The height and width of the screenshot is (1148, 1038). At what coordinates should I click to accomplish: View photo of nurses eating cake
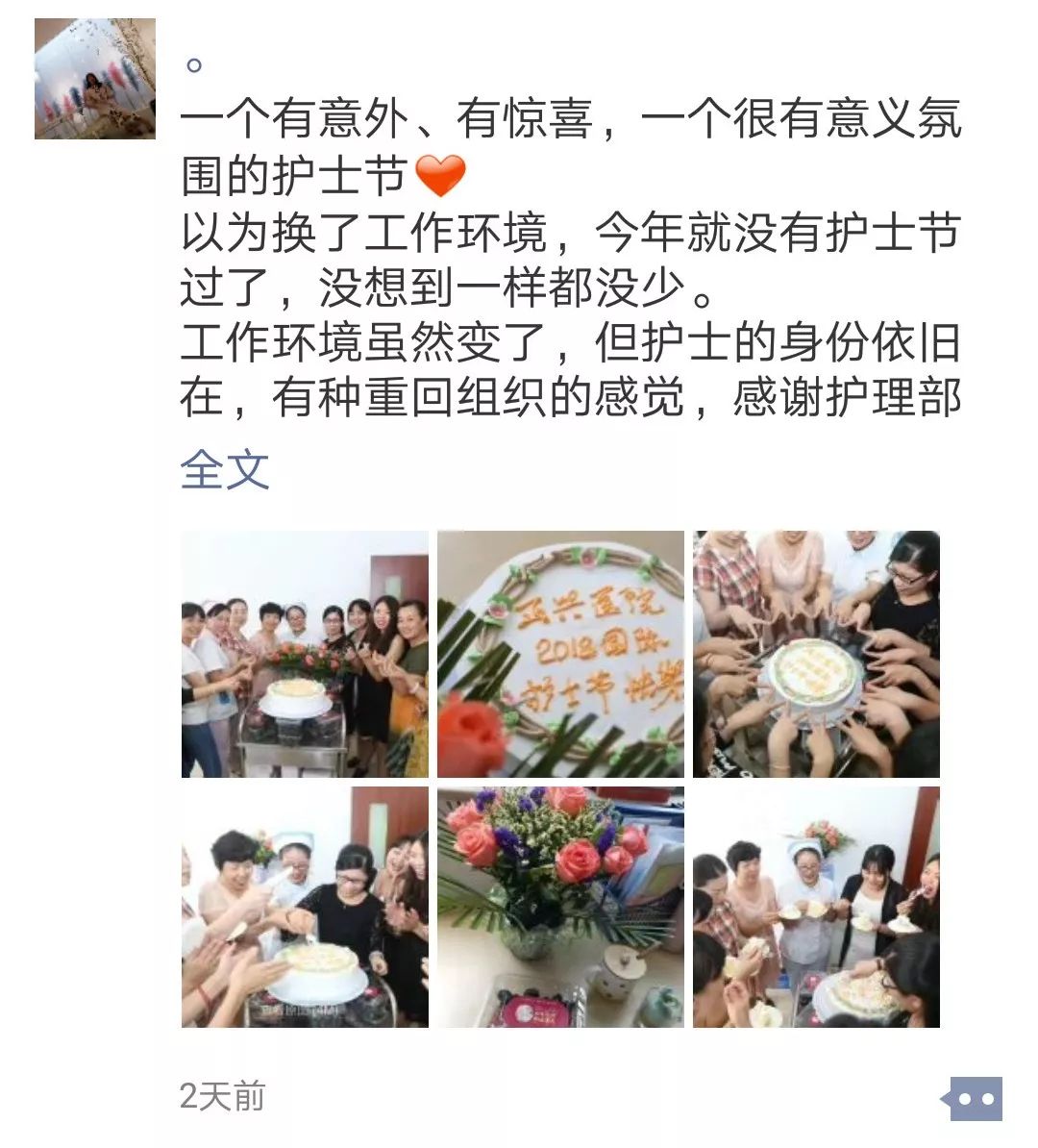[x=816, y=907]
